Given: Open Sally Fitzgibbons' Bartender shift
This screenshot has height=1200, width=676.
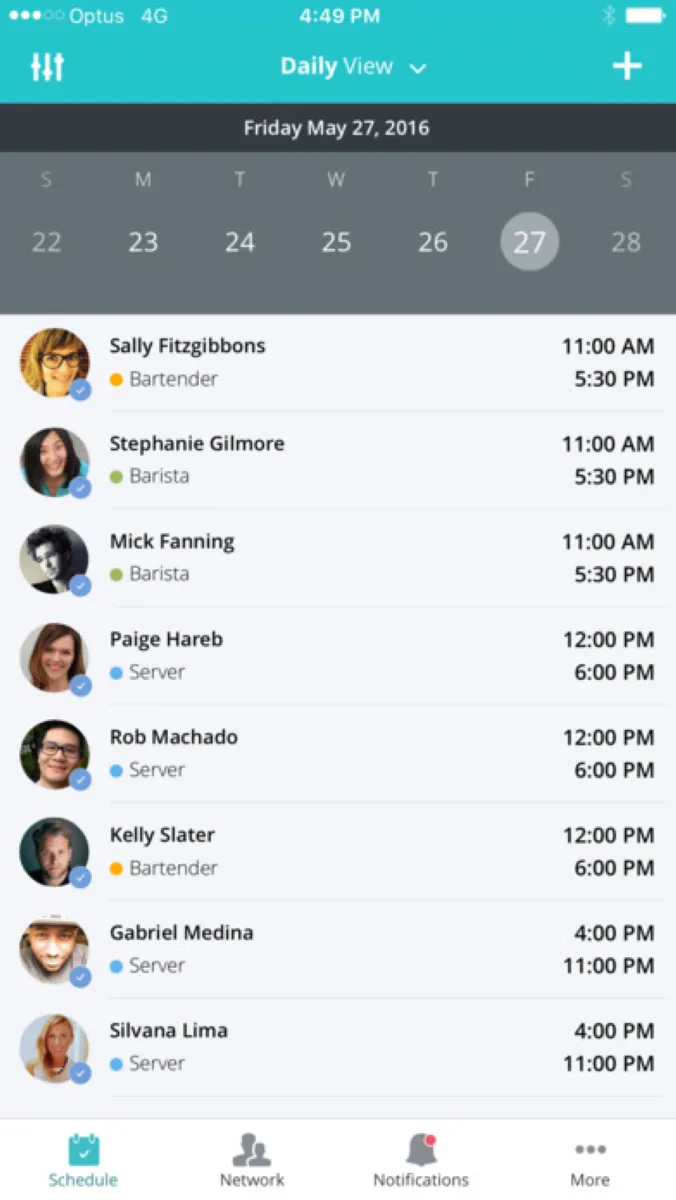Looking at the screenshot, I should click(x=338, y=362).
